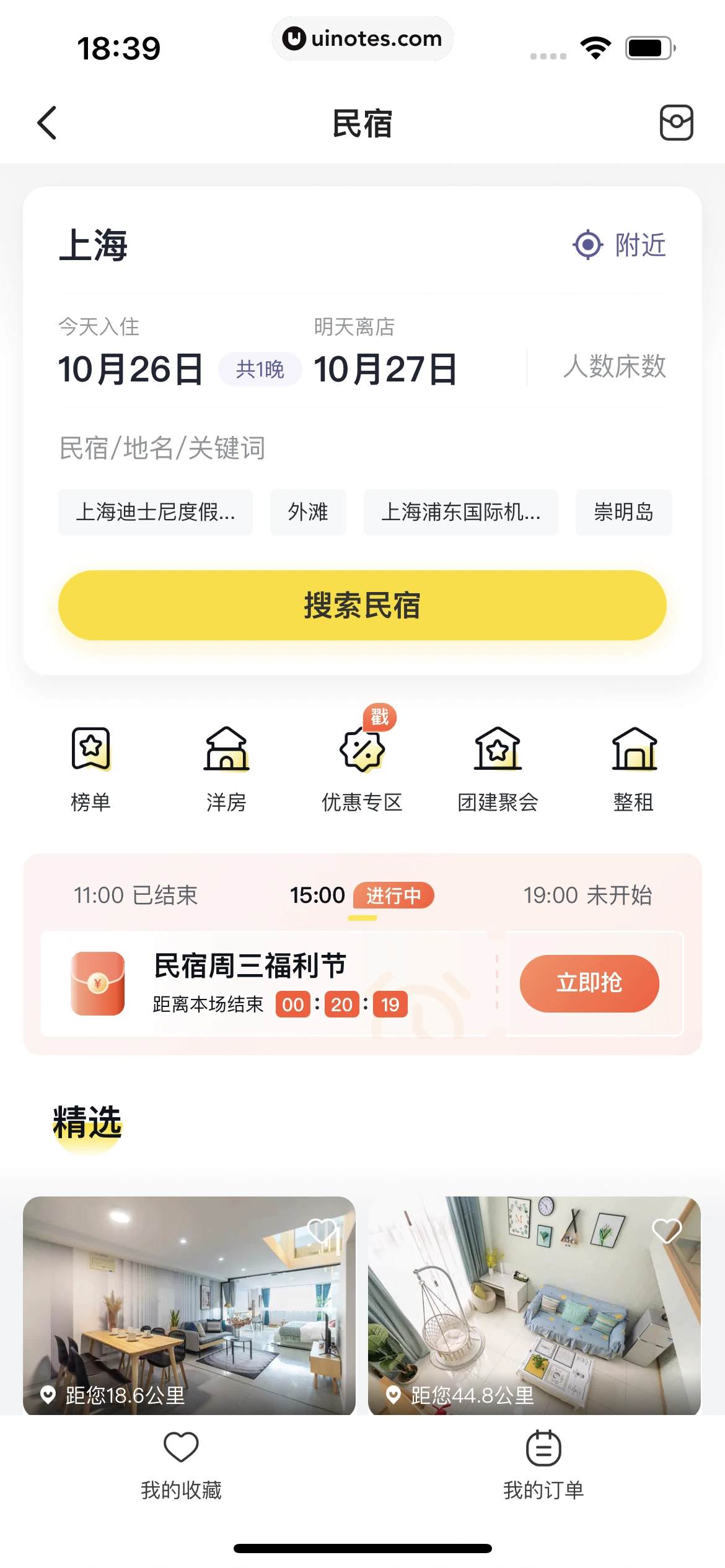Open the 人数床数 guest selector
The height and width of the screenshot is (1568, 725).
616,367
